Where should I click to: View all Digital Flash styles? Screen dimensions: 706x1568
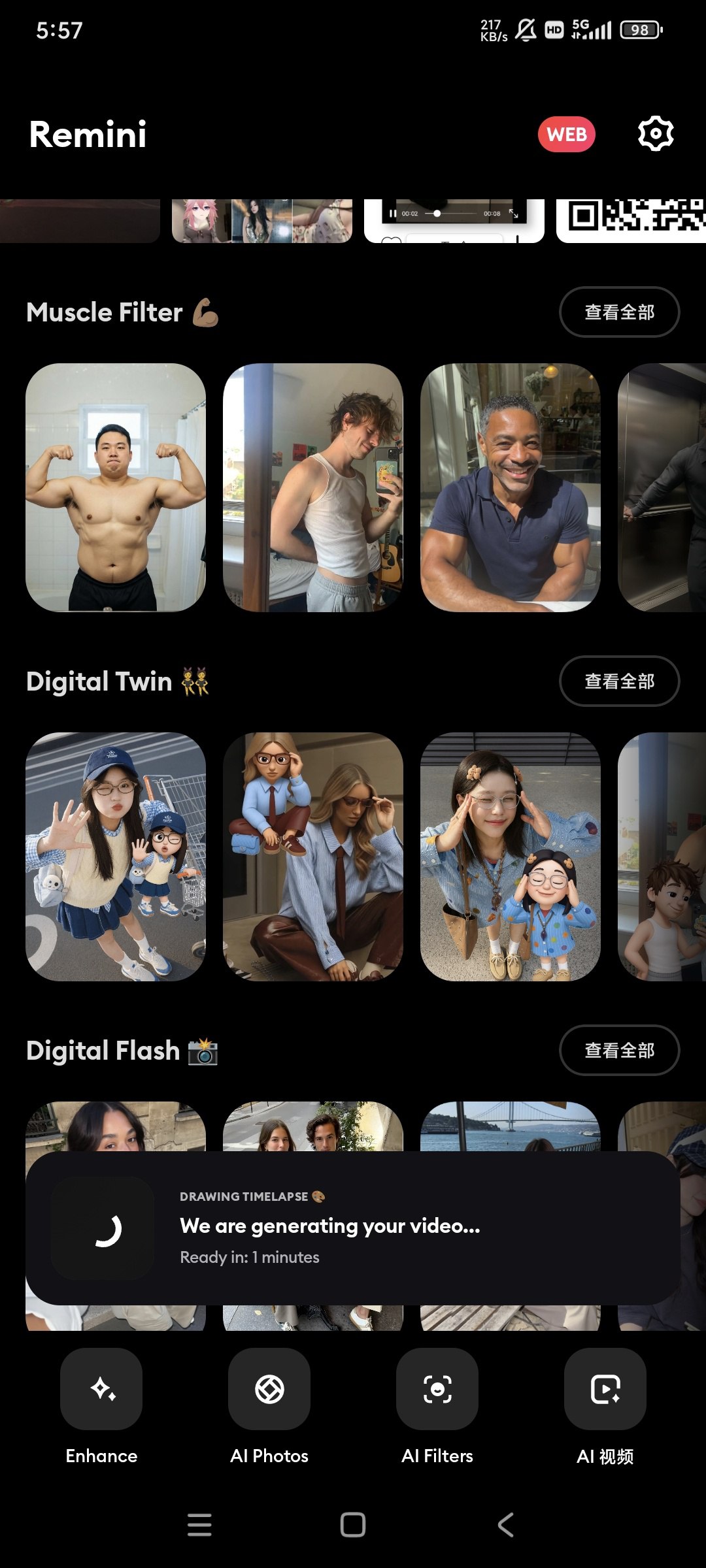tap(619, 1051)
